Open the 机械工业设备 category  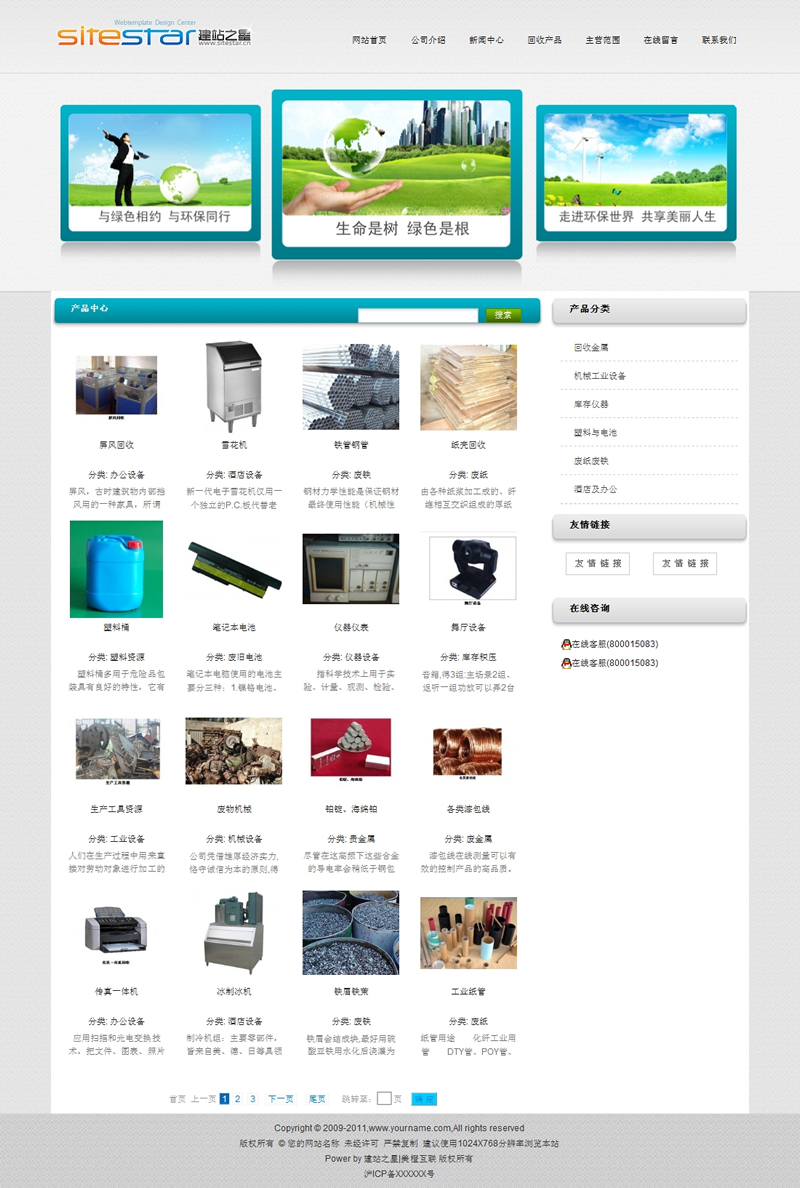[x=600, y=376]
